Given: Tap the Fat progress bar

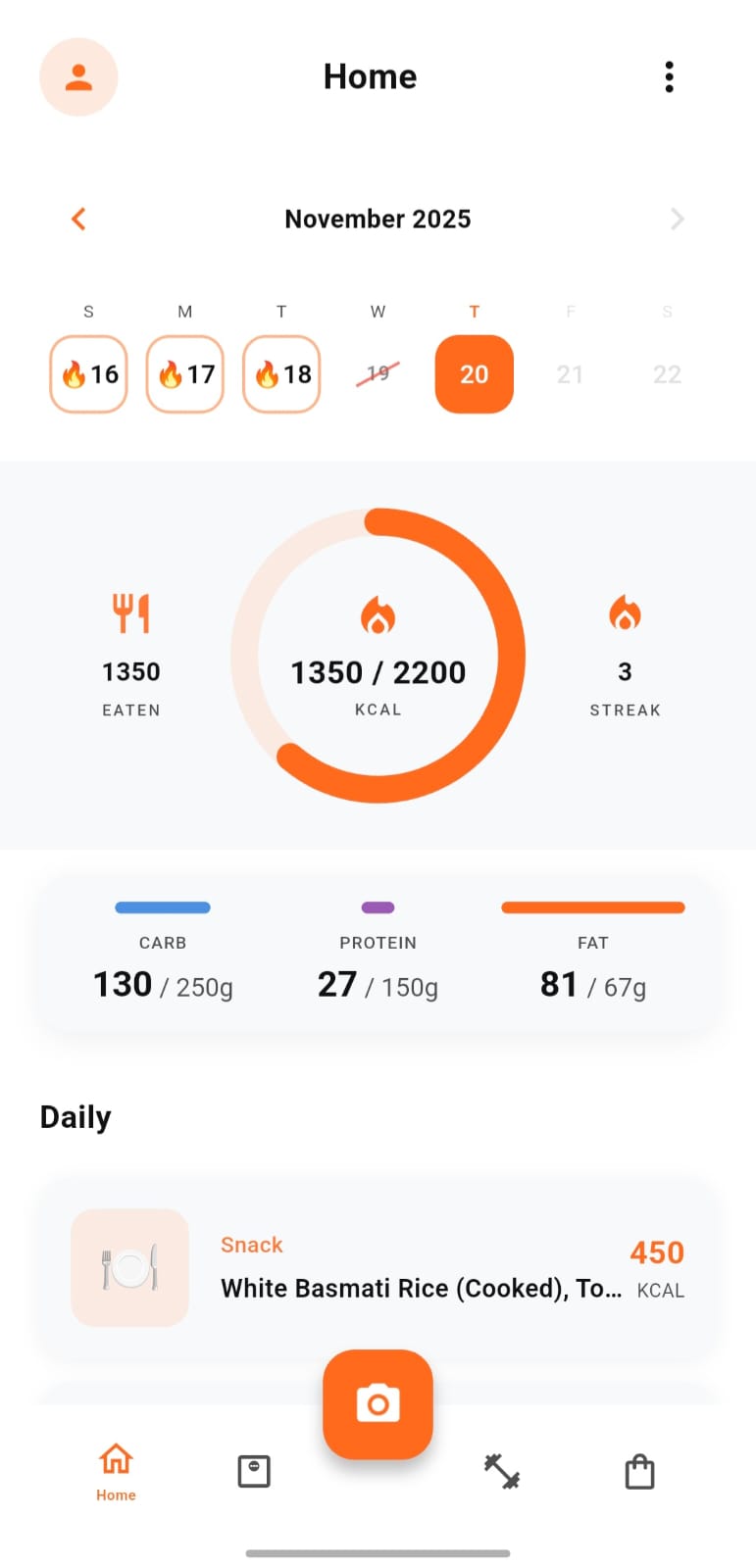Looking at the screenshot, I should pos(592,907).
